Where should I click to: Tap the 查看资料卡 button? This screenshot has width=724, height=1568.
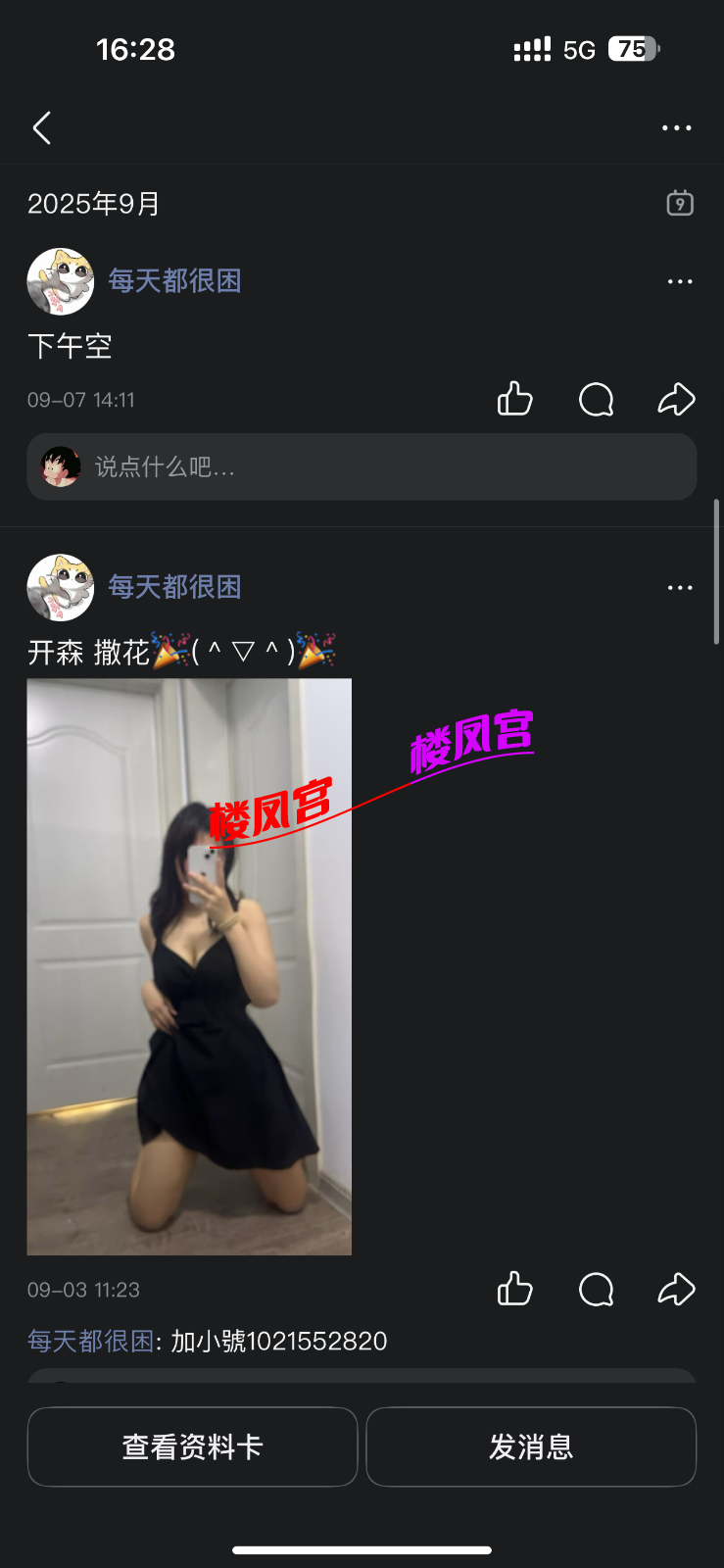[x=192, y=1446]
